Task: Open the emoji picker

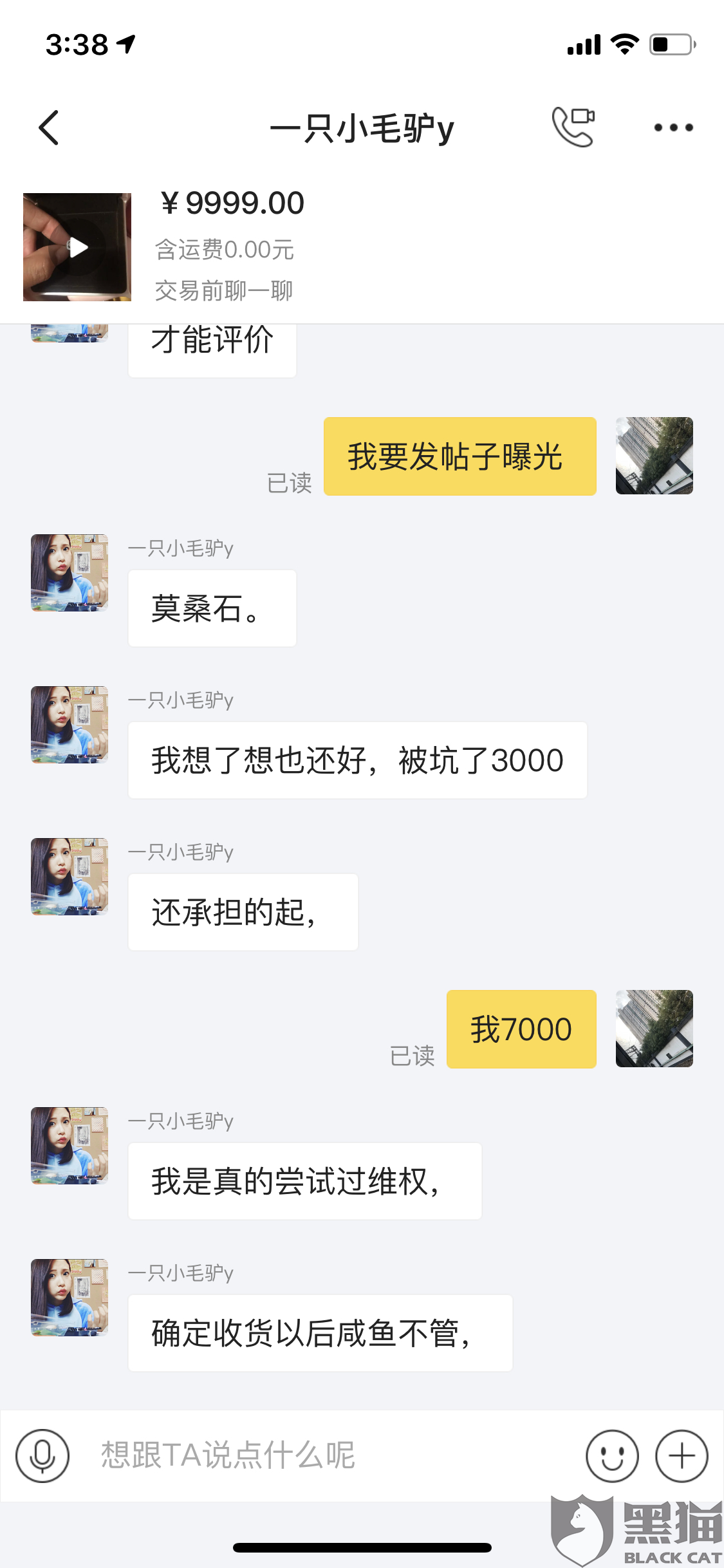Action: tap(612, 1456)
